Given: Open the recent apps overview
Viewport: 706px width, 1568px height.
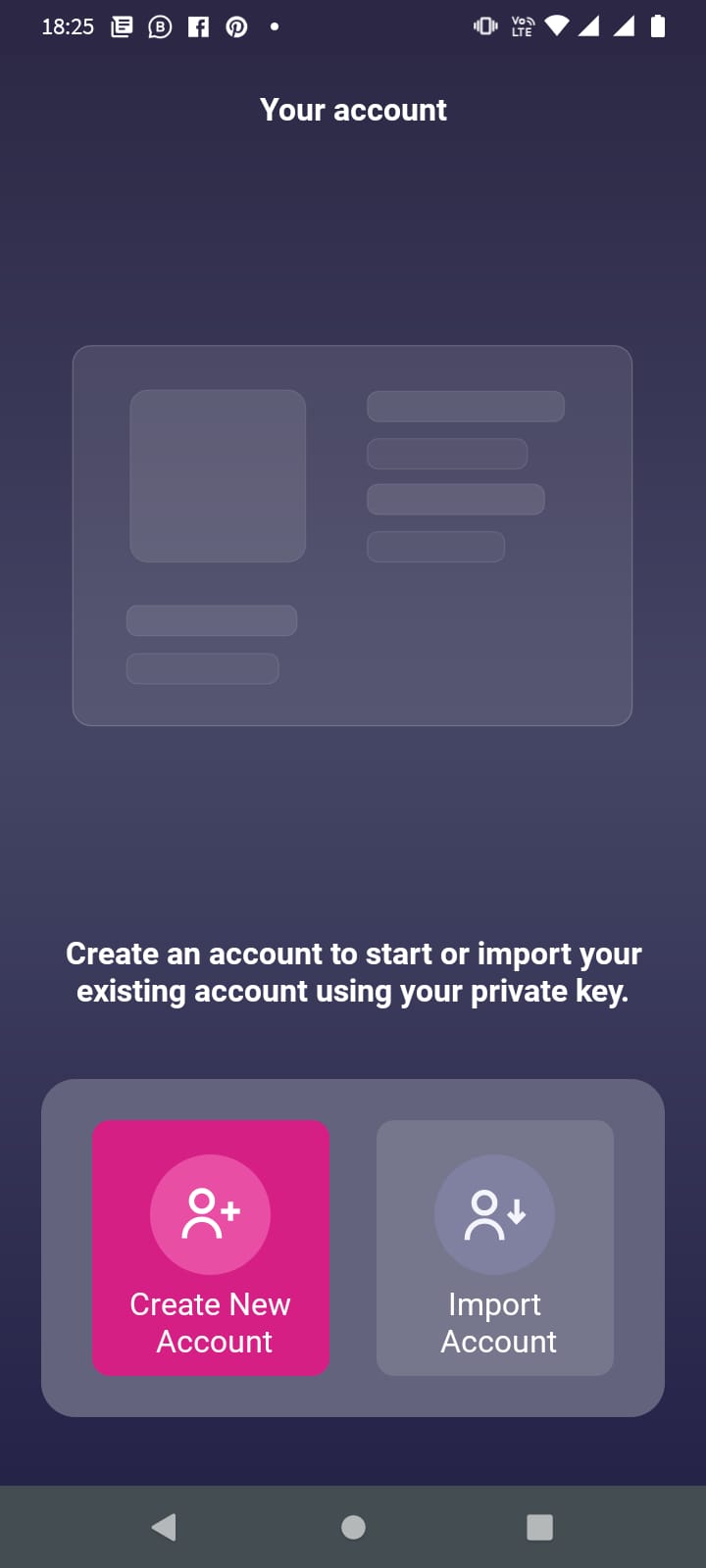Looking at the screenshot, I should 539,1527.
